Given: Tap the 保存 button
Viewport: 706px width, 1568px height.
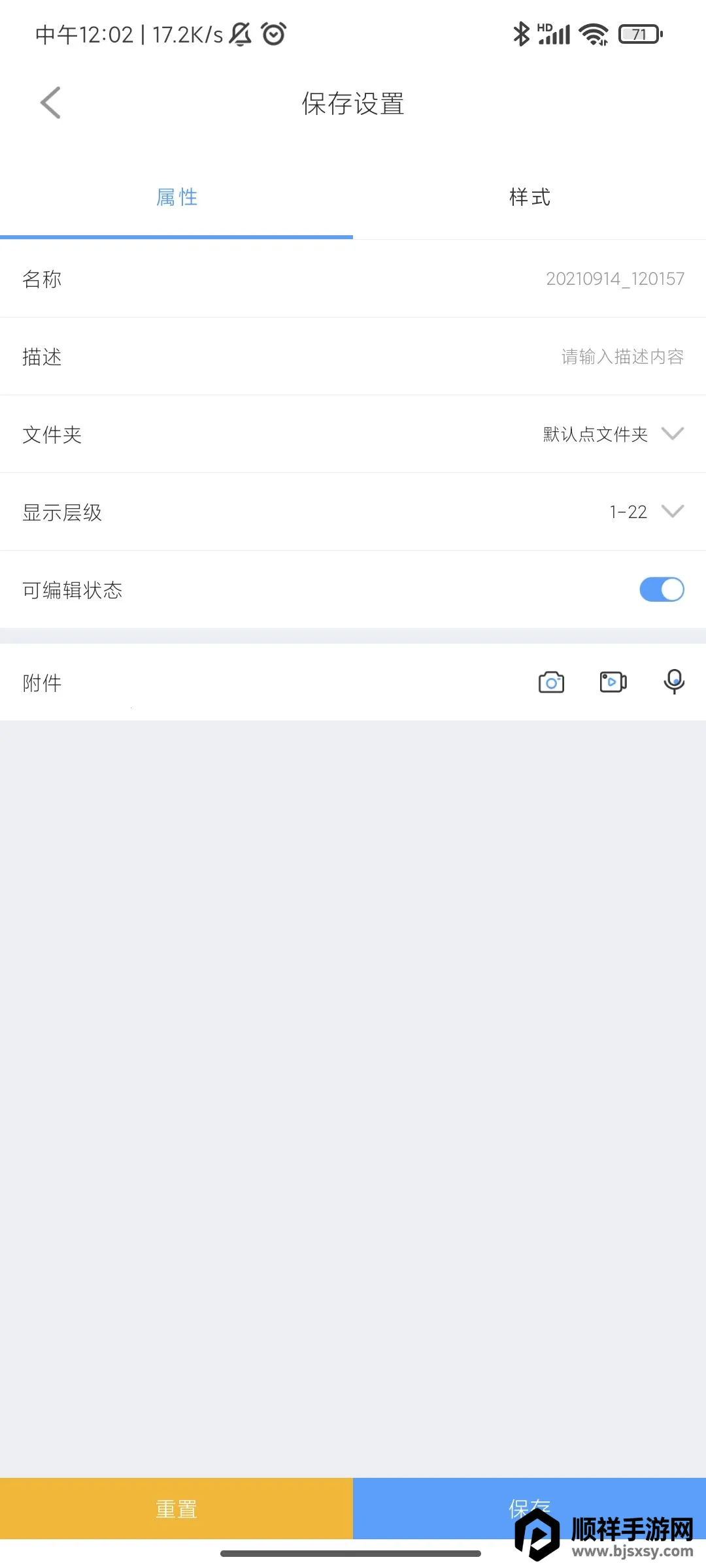Looking at the screenshot, I should point(458,1509).
